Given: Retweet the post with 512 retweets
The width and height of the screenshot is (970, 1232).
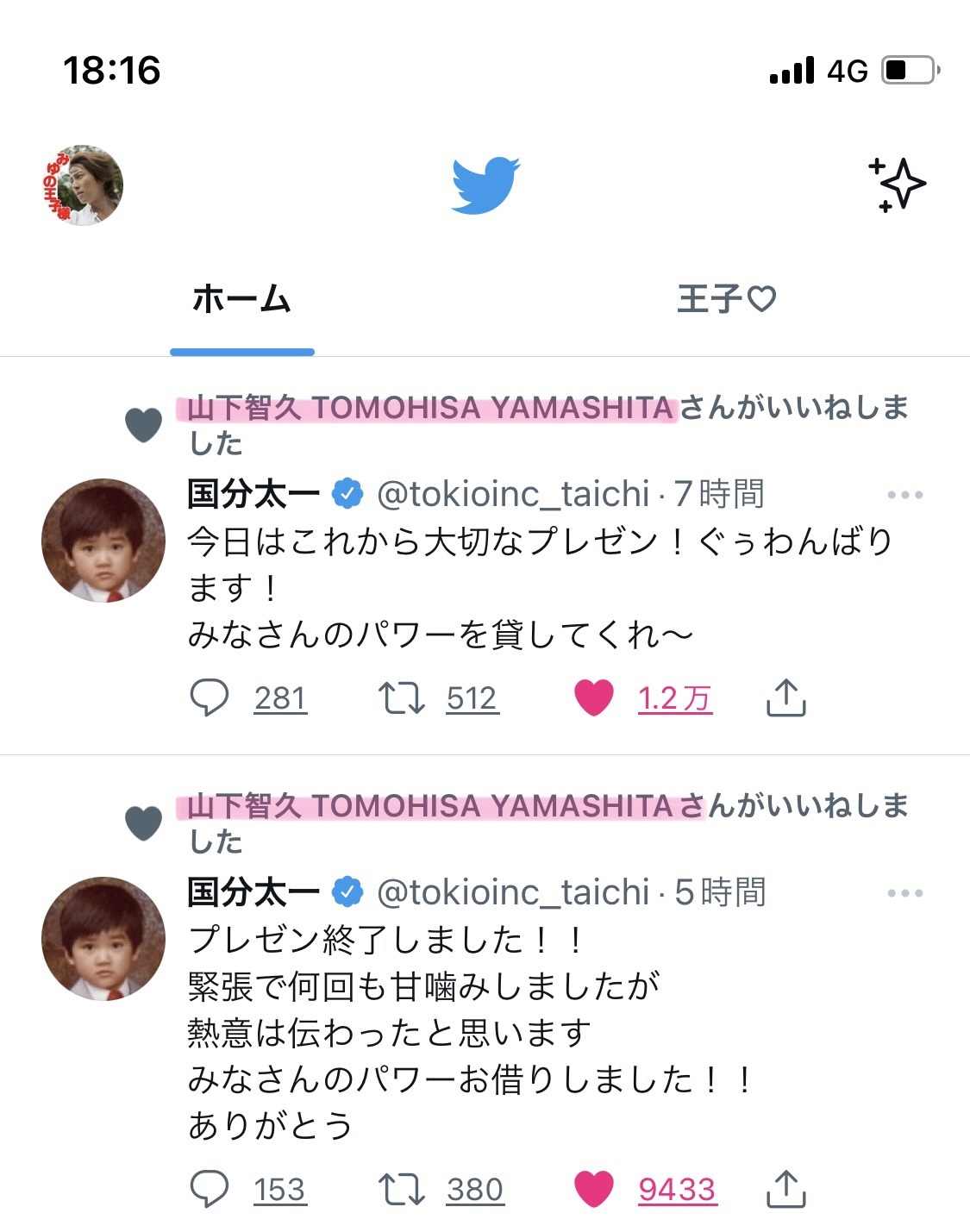Looking at the screenshot, I should pyautogui.click(x=402, y=697).
